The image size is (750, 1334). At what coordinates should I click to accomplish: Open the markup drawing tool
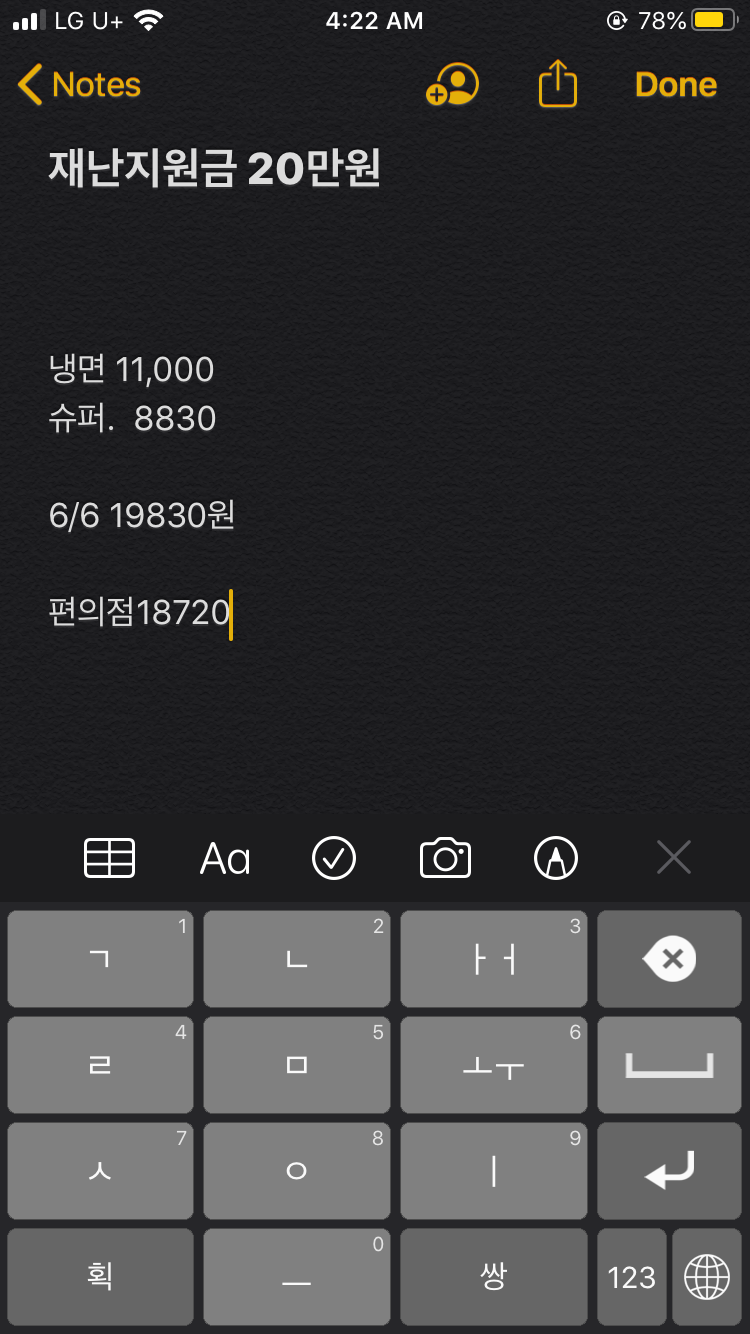(x=556, y=858)
